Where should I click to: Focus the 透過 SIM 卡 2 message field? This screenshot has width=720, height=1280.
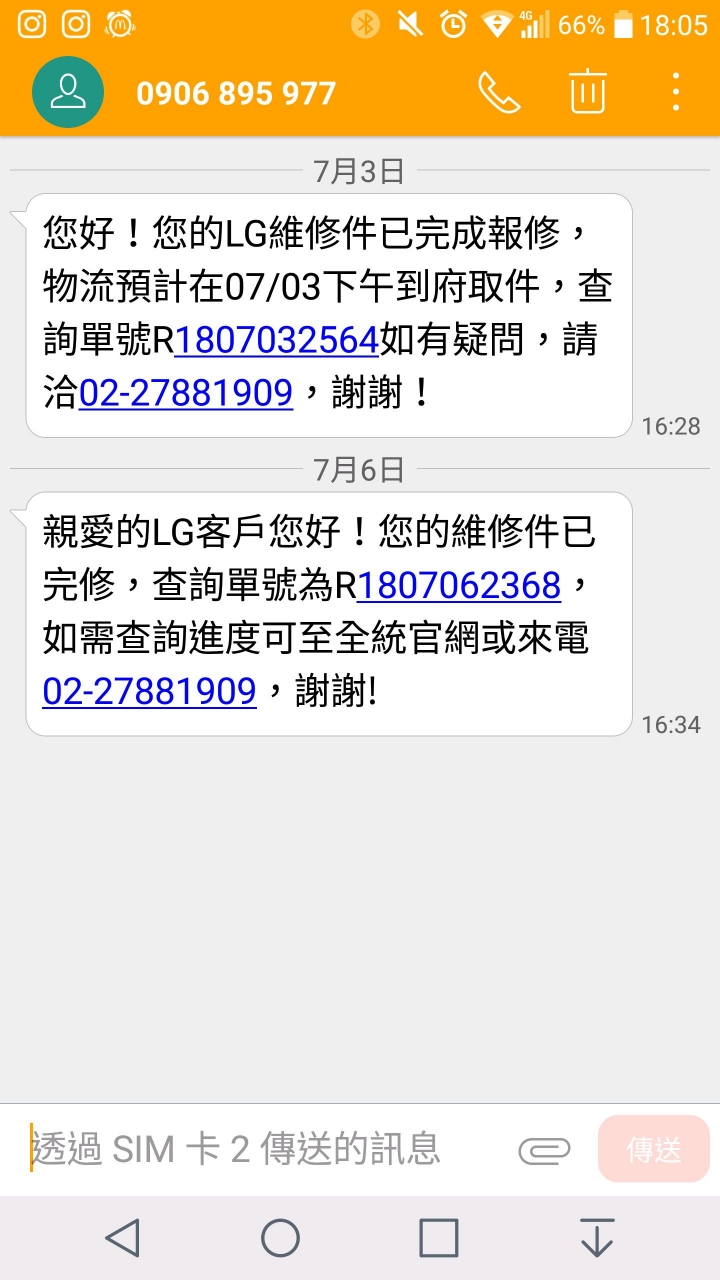(265, 1150)
